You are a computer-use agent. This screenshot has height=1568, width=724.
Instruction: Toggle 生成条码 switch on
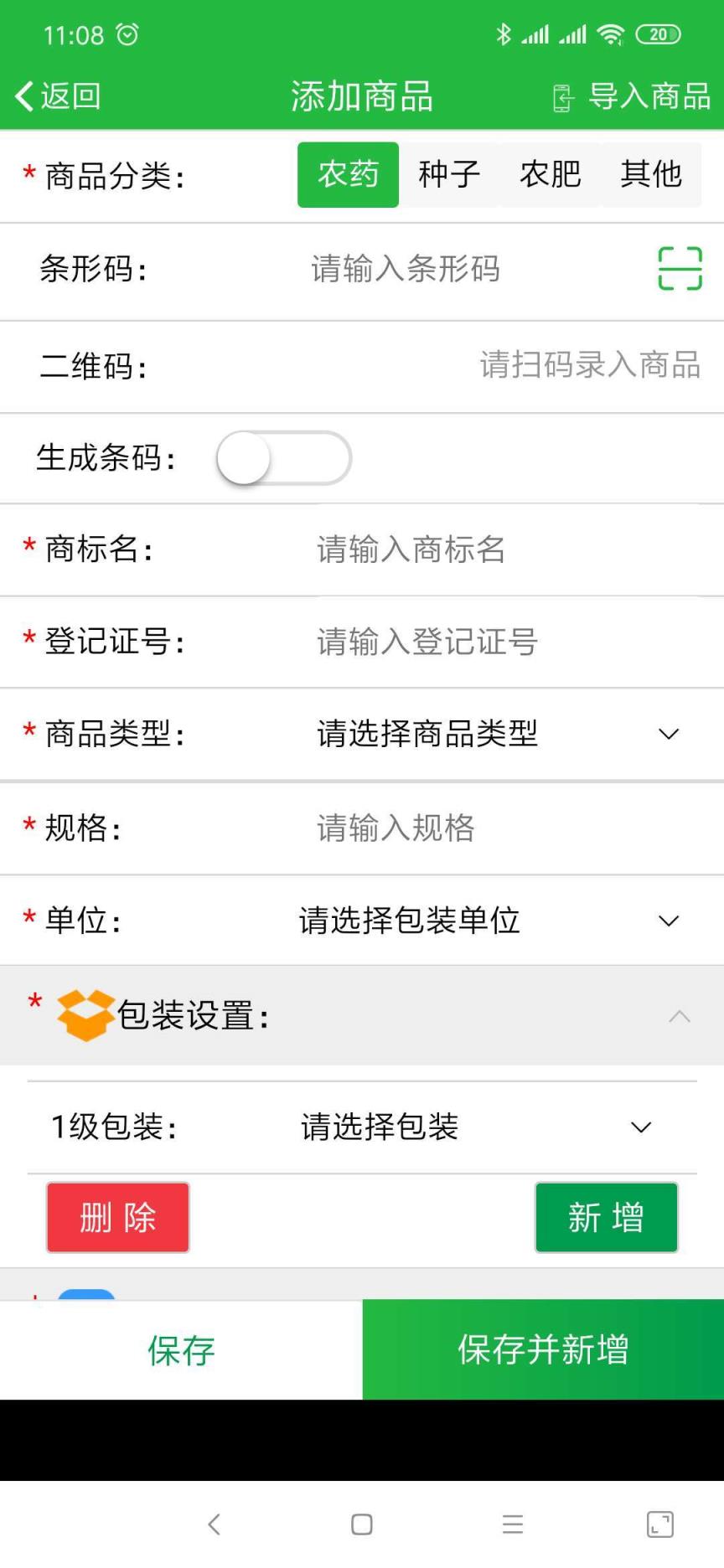[x=283, y=458]
